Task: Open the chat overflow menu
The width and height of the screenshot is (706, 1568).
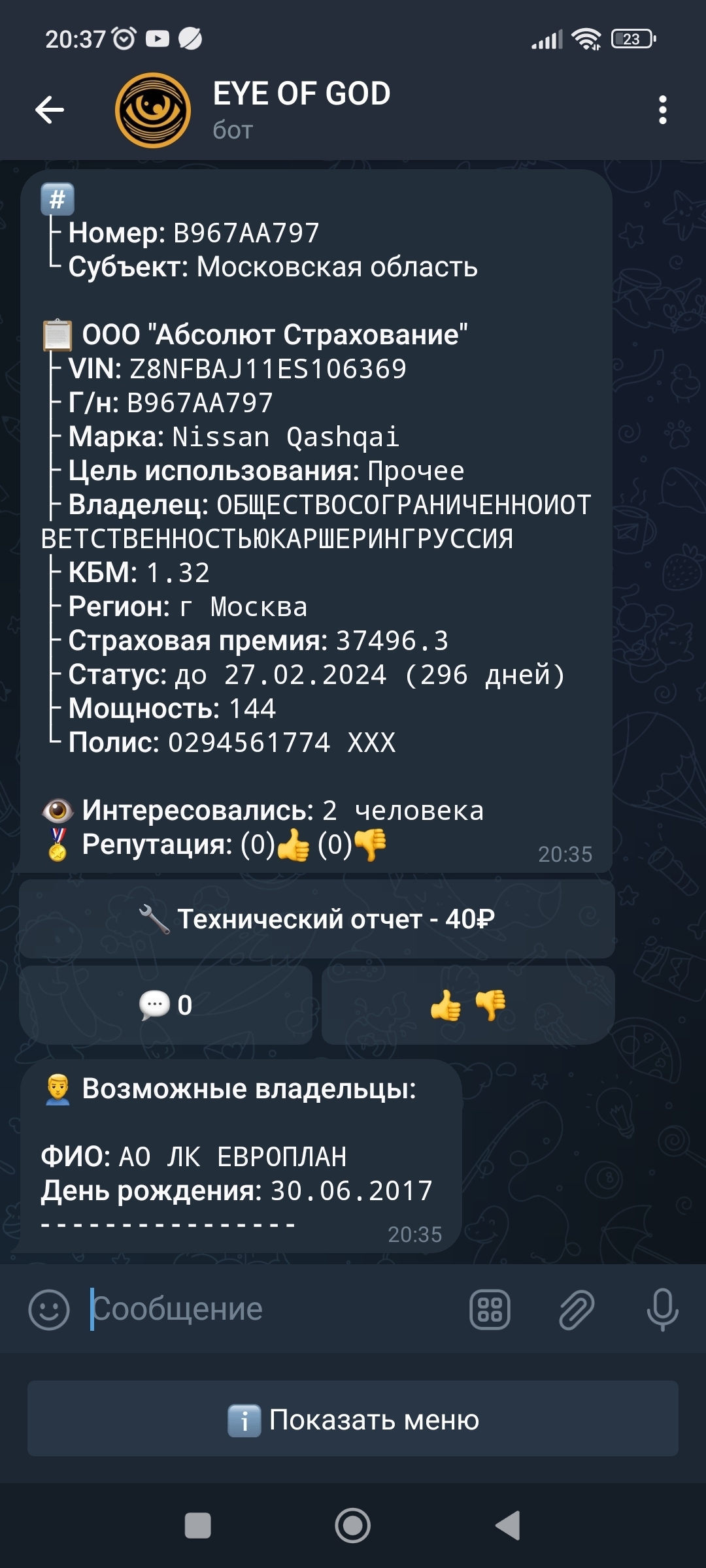Action: (x=662, y=109)
